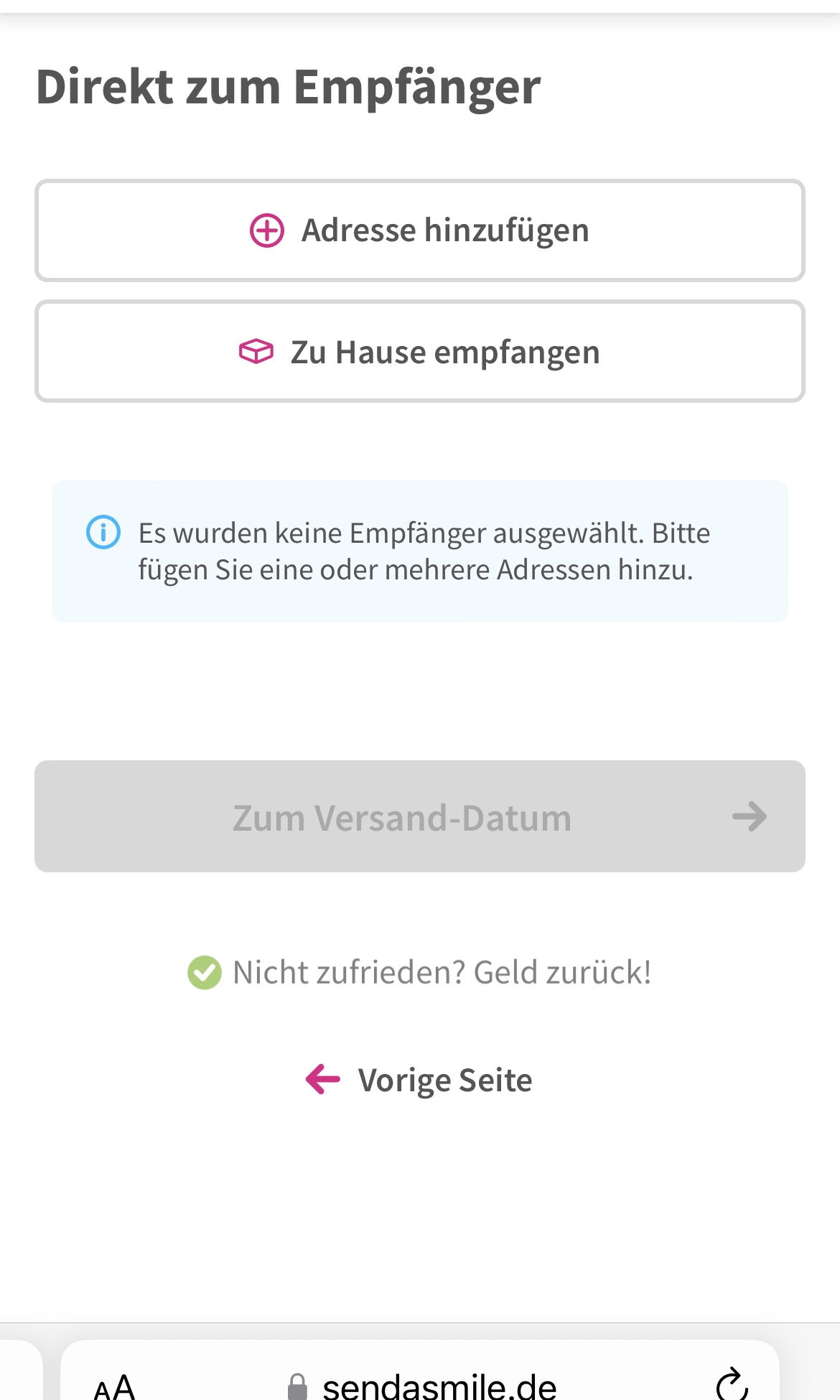Go back via Vorige Seite

click(419, 1080)
